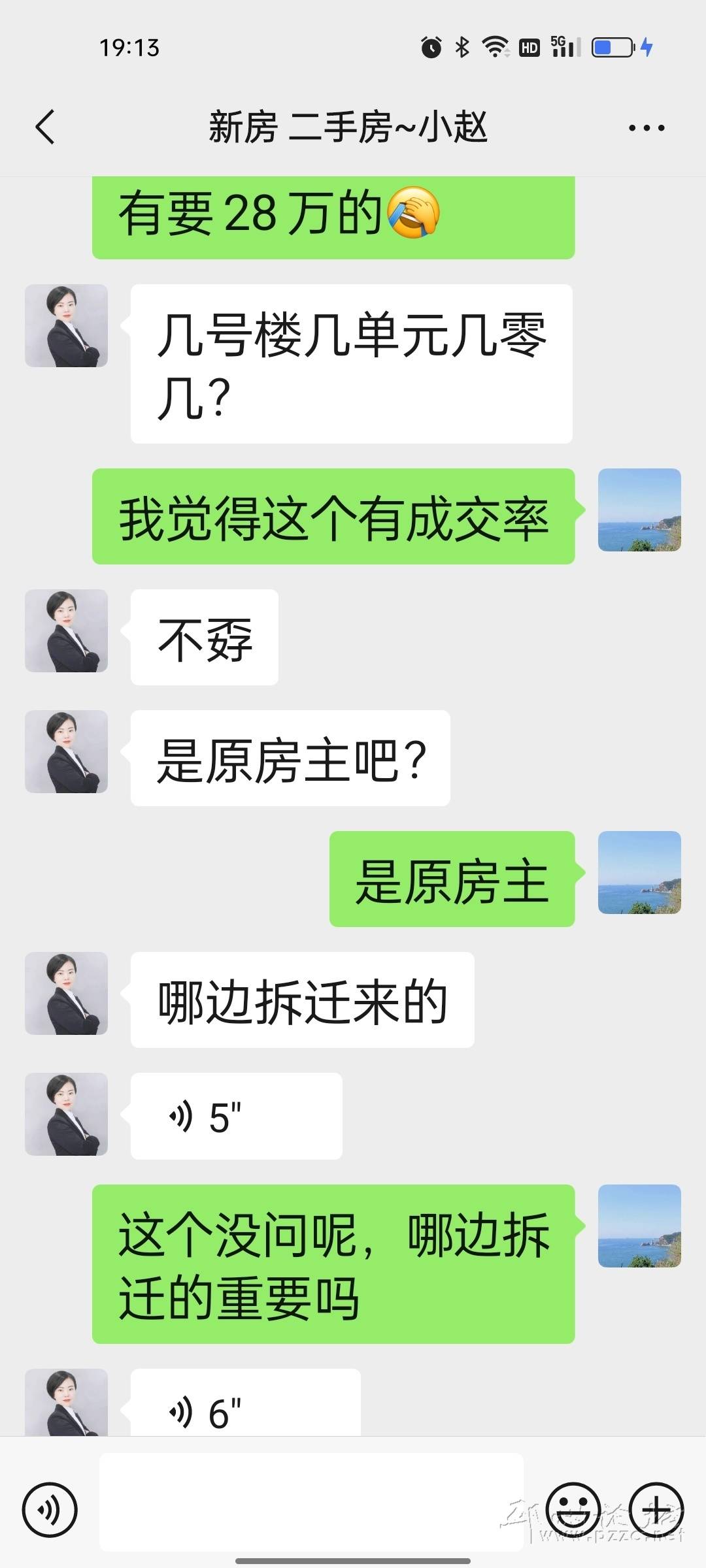Open the plus attachments panel
The image size is (706, 1568).
(x=656, y=1510)
